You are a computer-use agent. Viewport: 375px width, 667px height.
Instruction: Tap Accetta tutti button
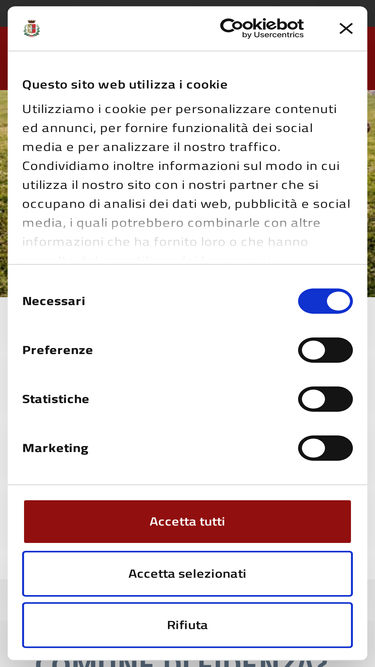[188, 522]
